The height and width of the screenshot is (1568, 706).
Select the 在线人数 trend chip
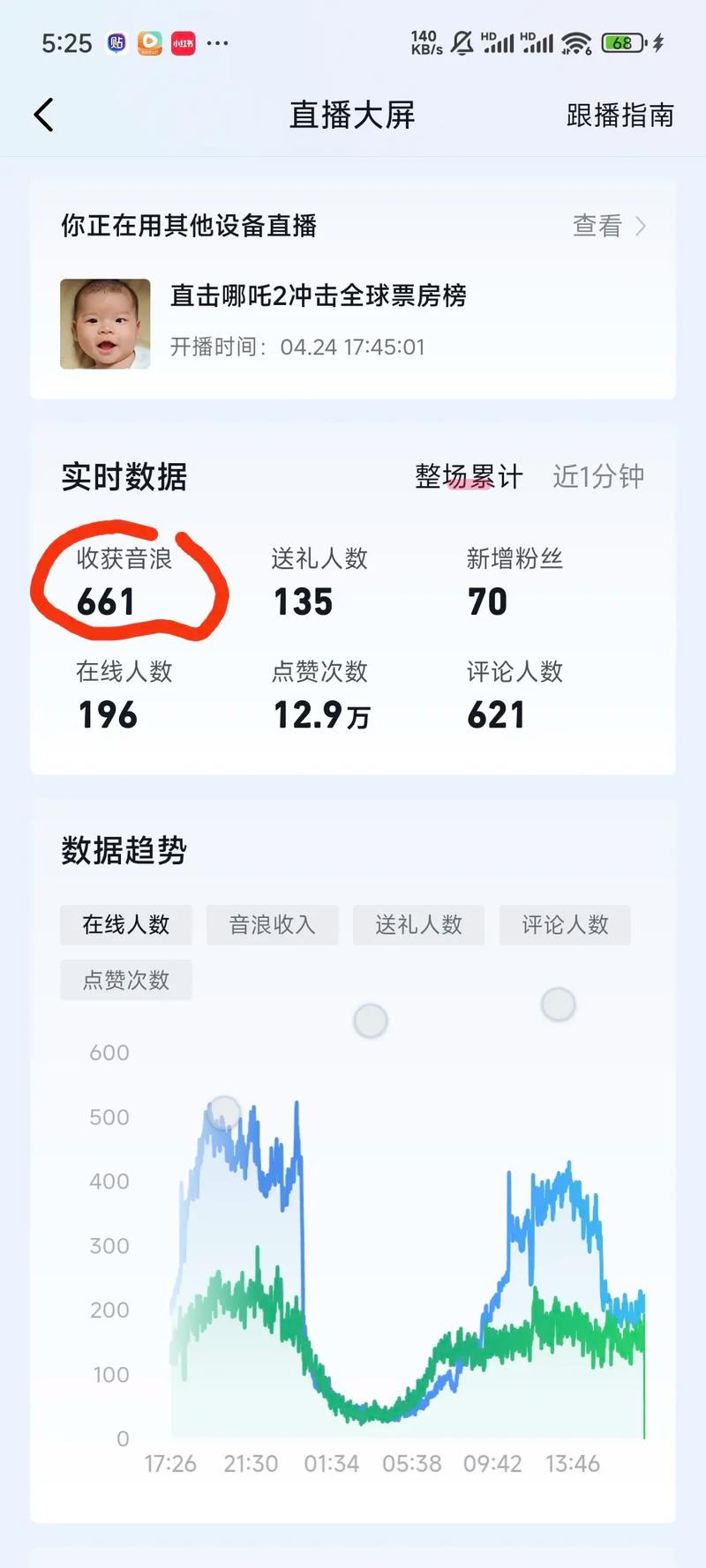click(126, 925)
